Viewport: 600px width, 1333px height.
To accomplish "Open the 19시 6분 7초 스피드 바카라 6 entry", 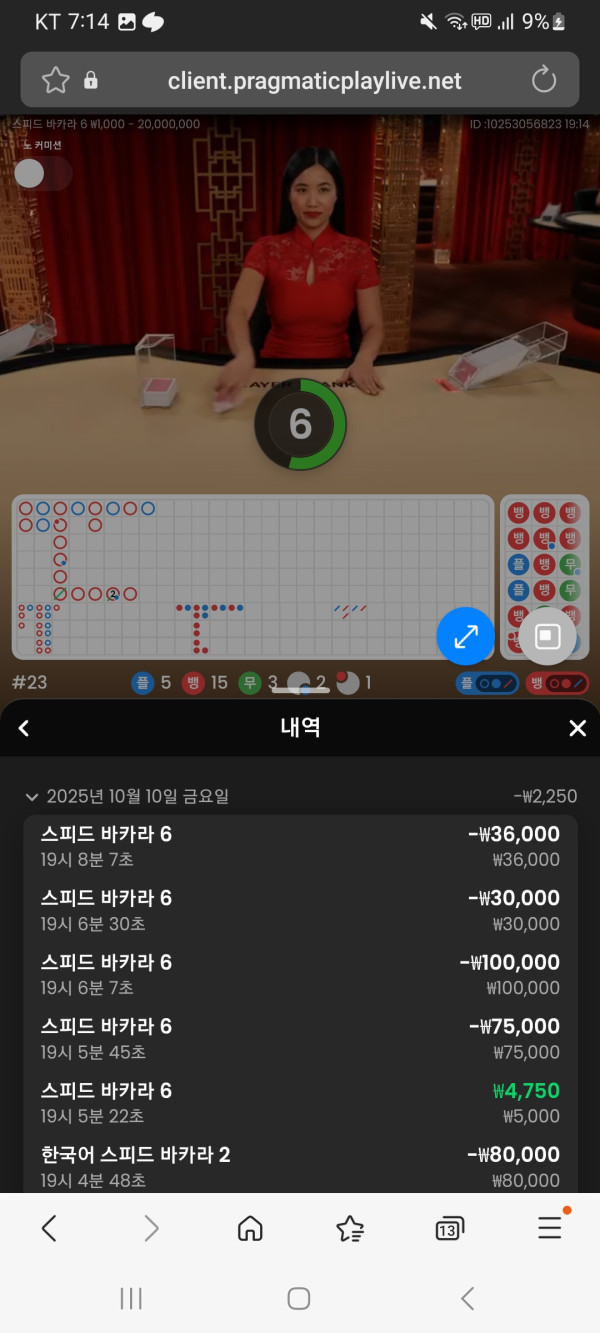I will (x=300, y=974).
